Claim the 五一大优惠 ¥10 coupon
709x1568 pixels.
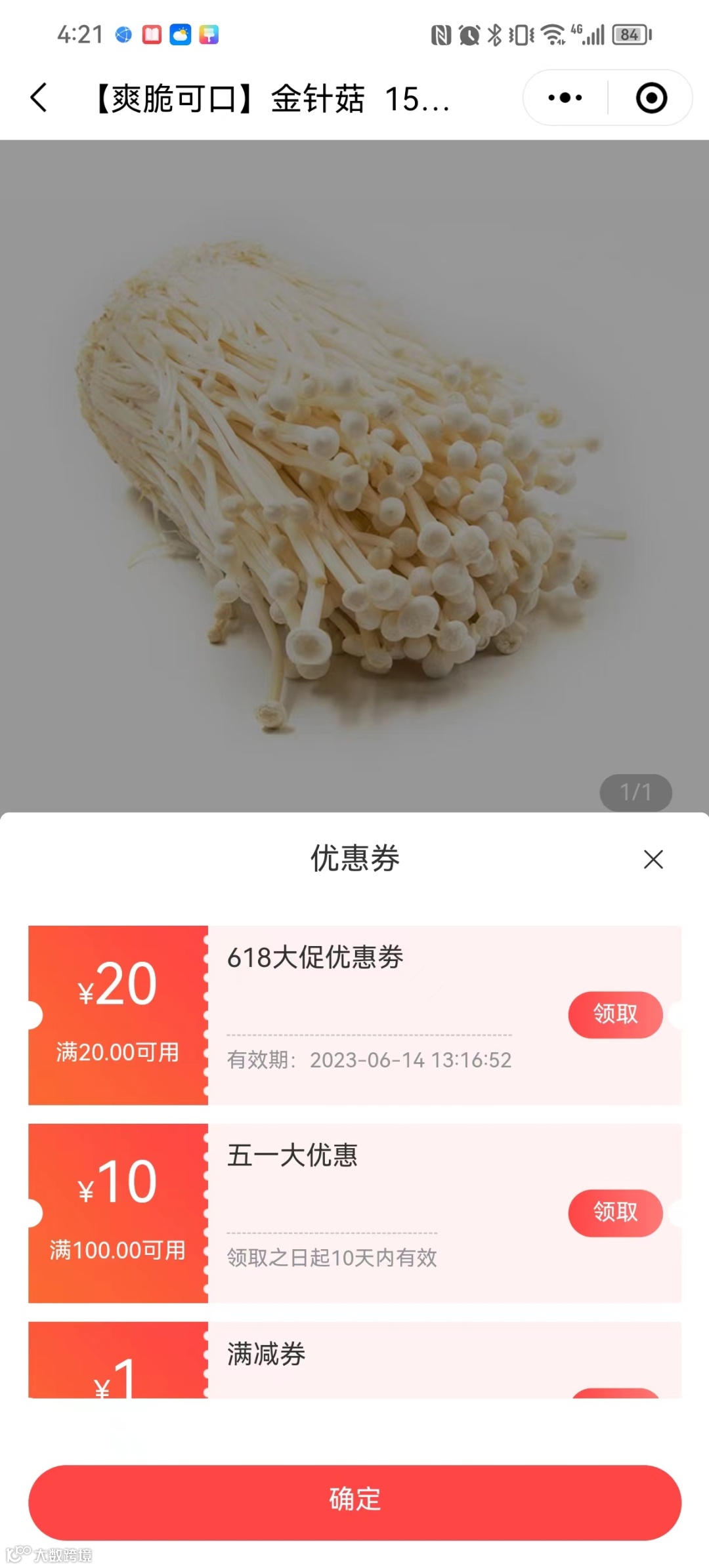point(615,1212)
